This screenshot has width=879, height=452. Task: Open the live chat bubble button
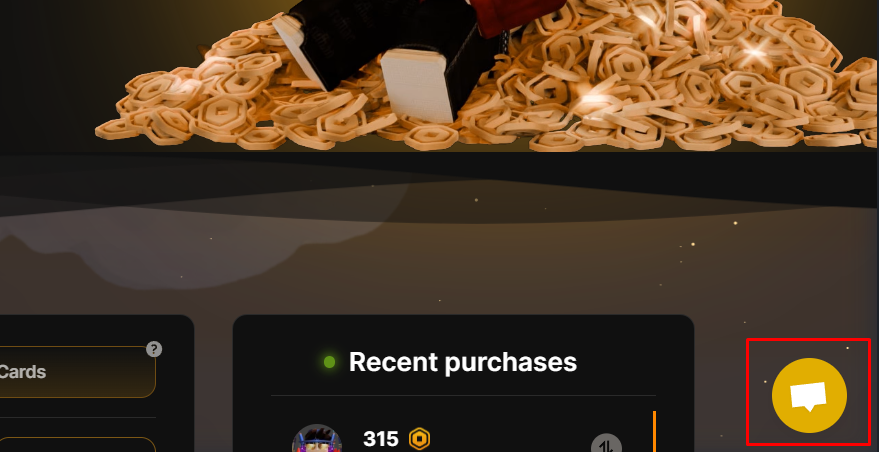pos(809,397)
